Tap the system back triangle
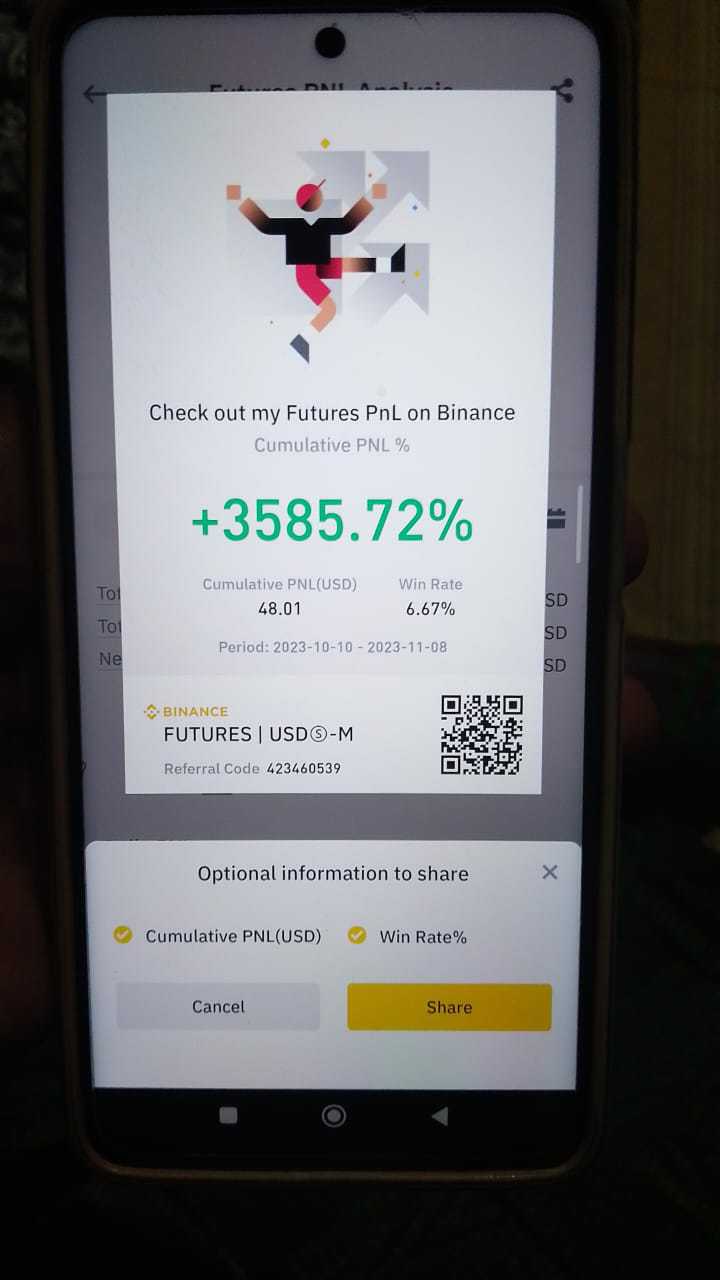This screenshot has height=1280, width=720. (439, 1116)
